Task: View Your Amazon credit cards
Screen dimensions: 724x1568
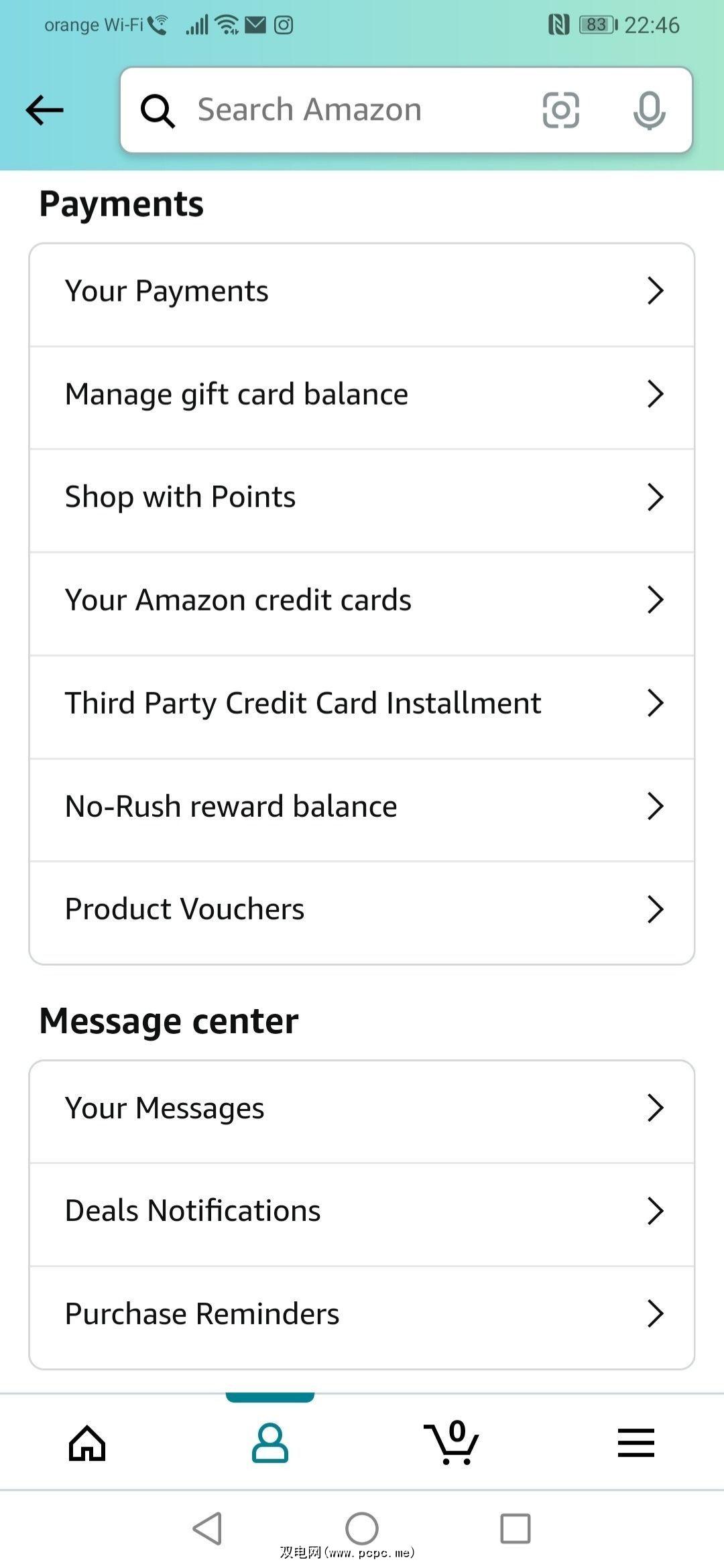Action: (x=362, y=601)
